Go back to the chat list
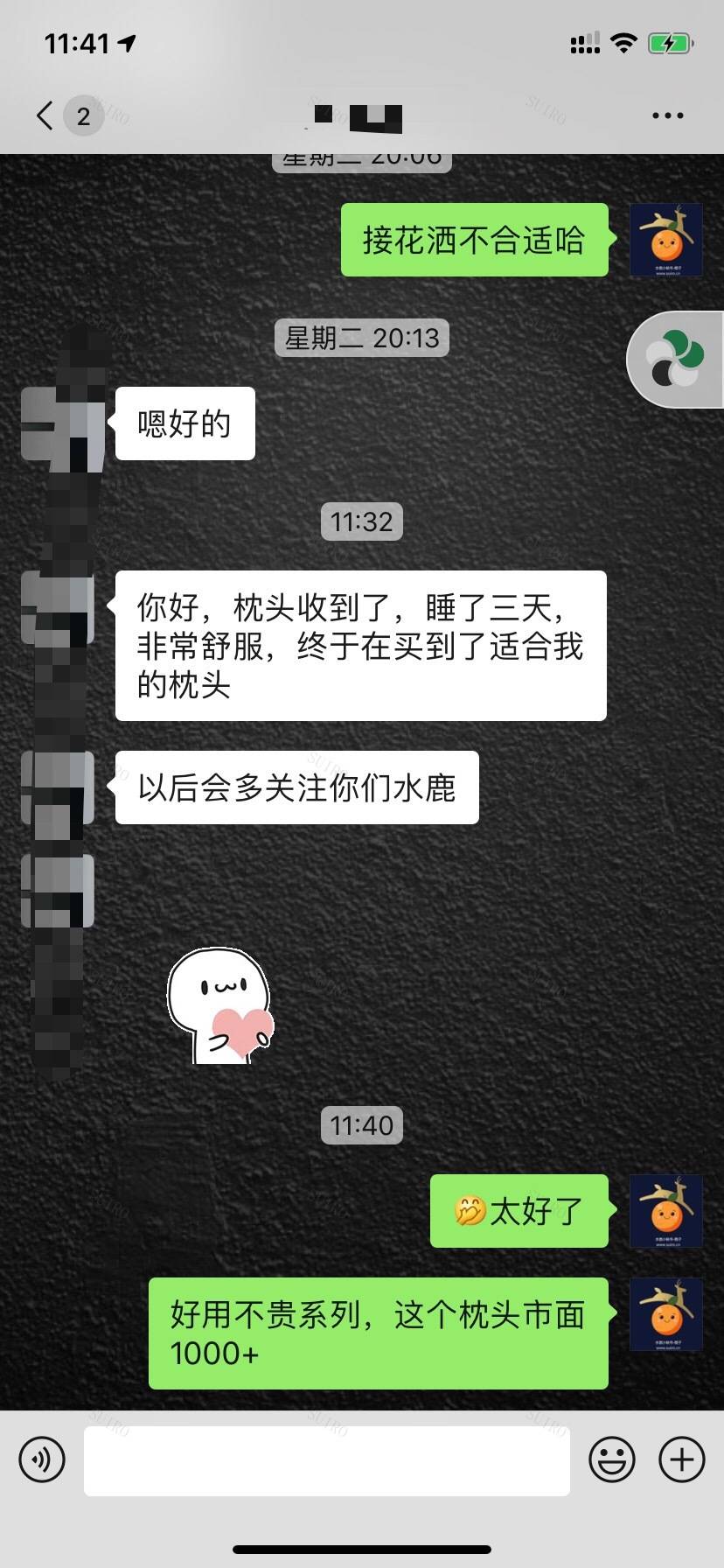Viewport: 724px width, 1568px height. point(45,115)
